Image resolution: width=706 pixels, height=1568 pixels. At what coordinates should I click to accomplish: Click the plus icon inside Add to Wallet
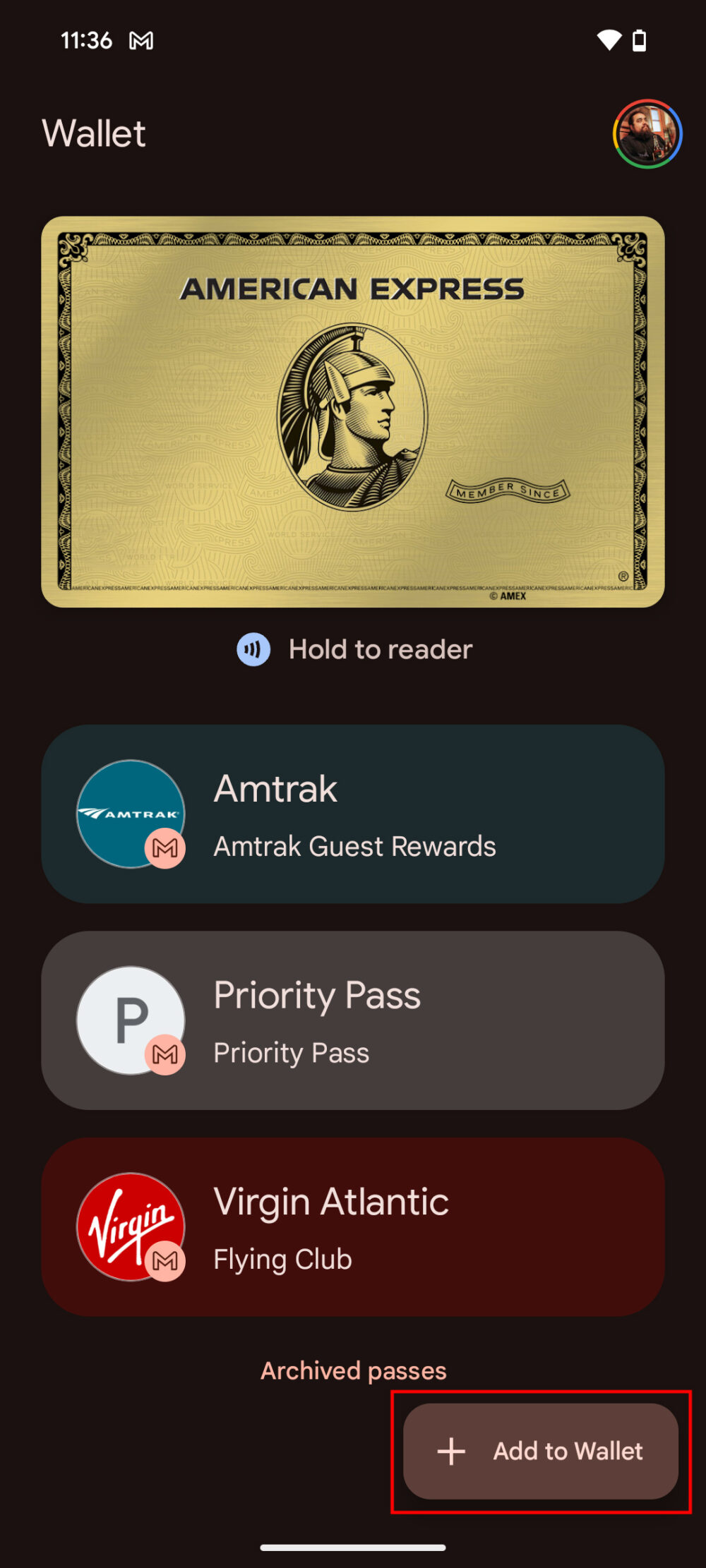pyautogui.click(x=450, y=1452)
